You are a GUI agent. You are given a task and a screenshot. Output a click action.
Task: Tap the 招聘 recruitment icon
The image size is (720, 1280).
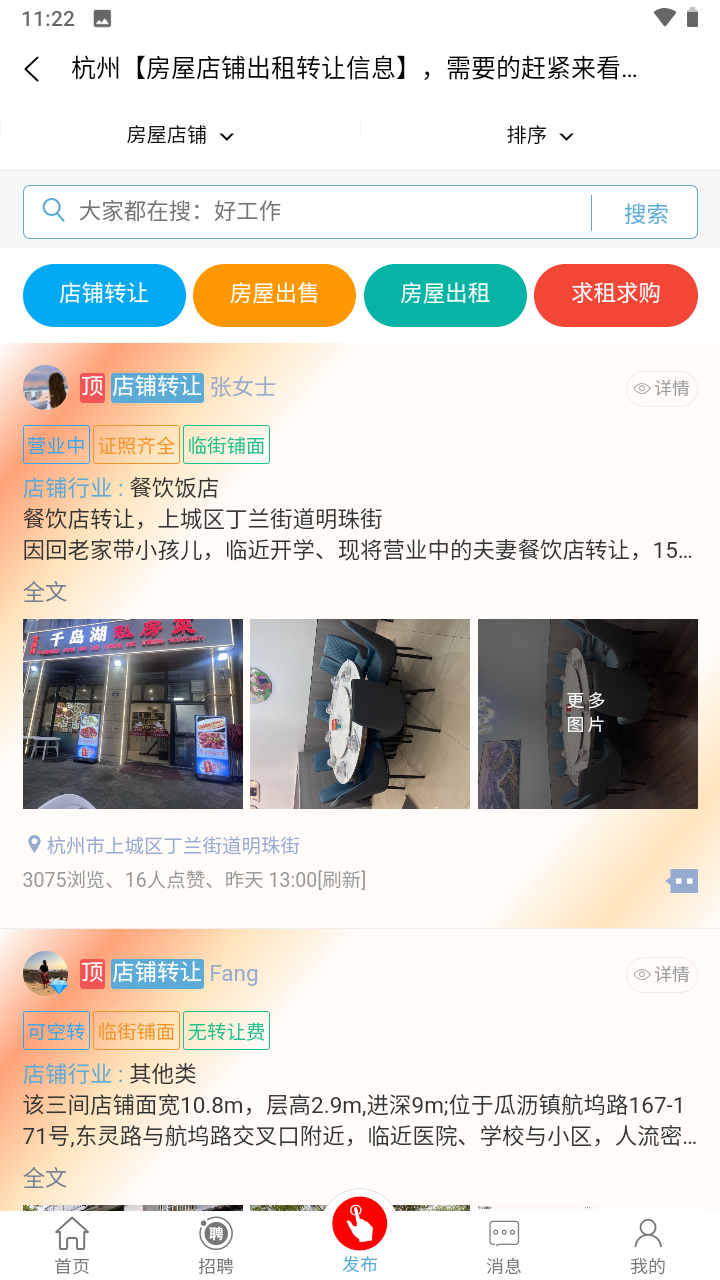(215, 1232)
